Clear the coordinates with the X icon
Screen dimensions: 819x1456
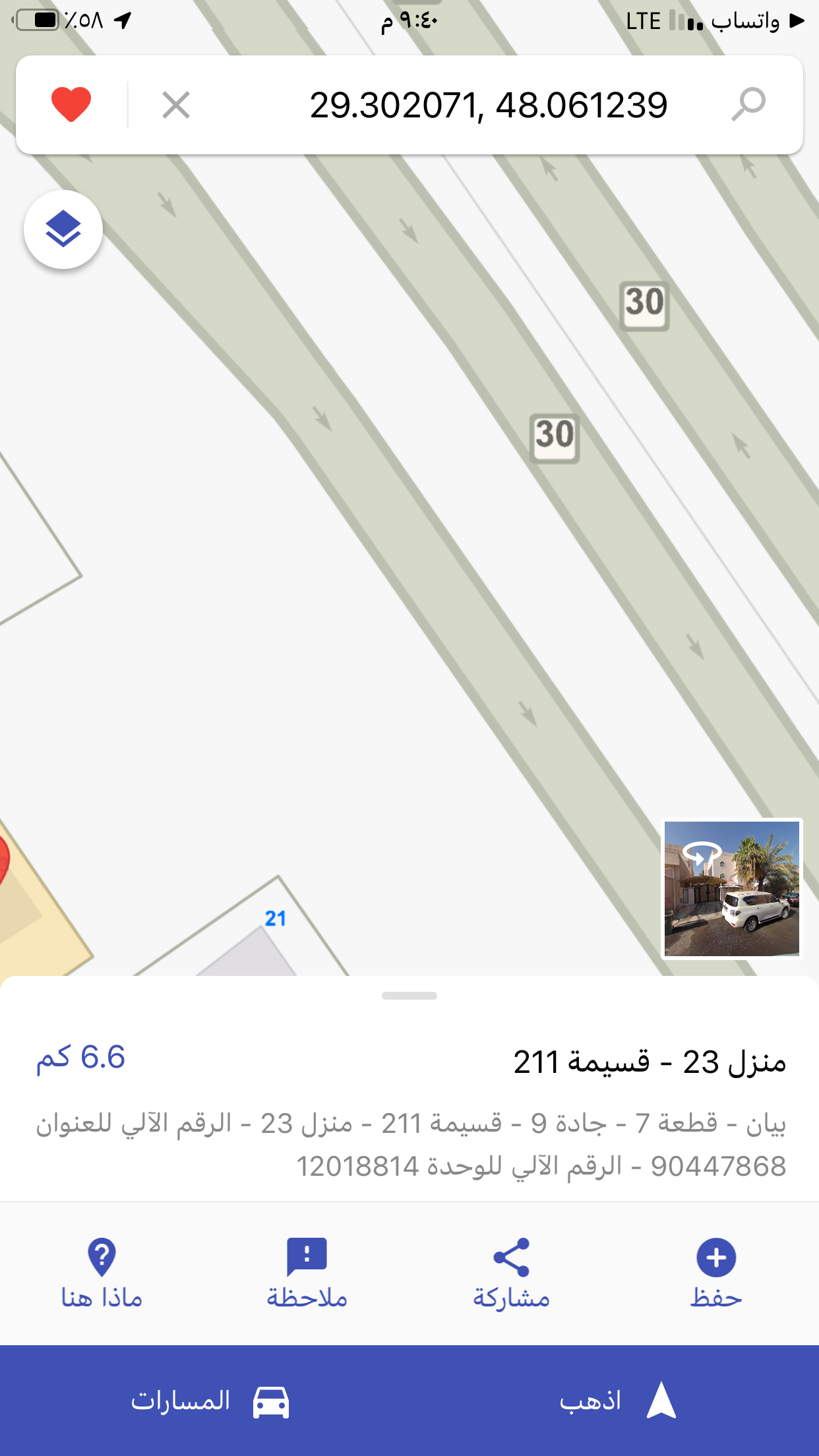[176, 105]
